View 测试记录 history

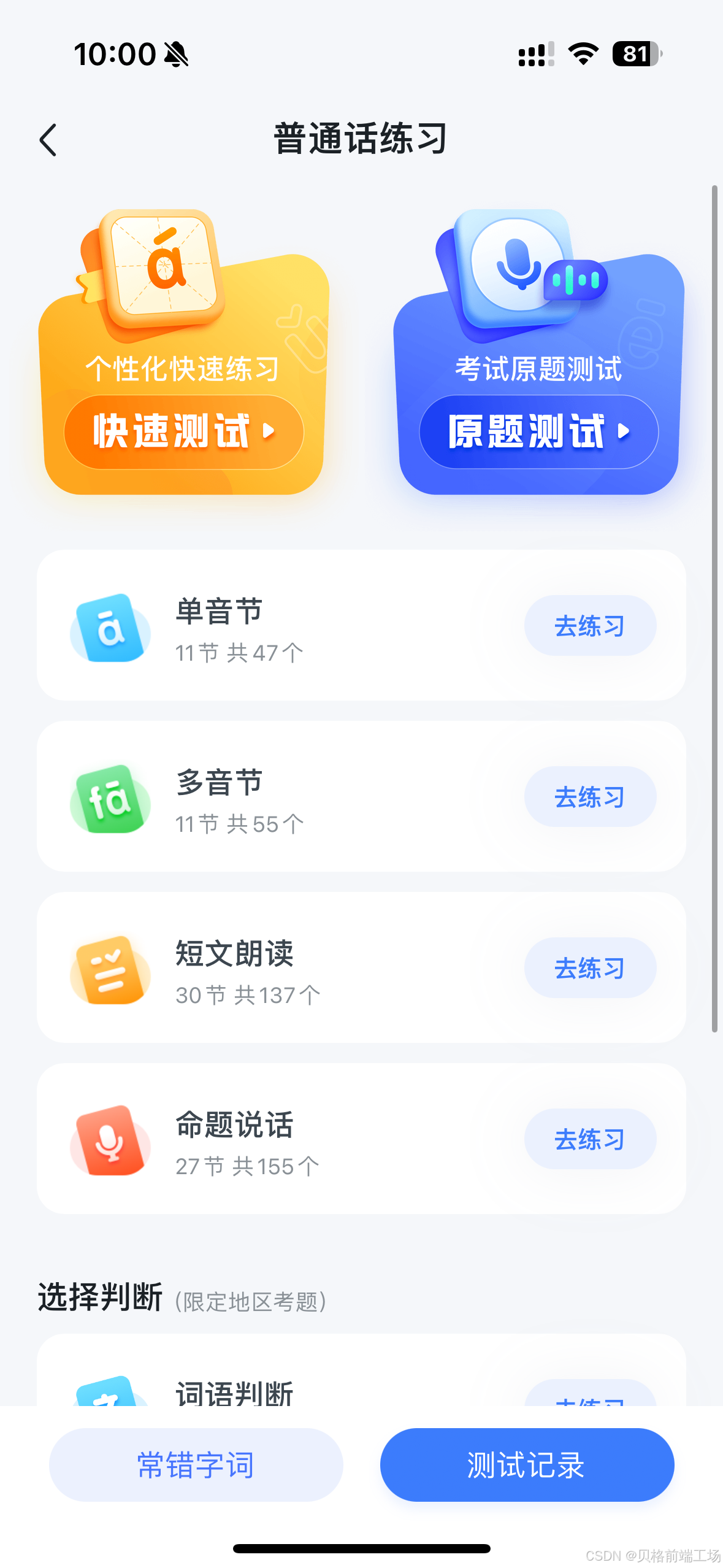[x=526, y=1465]
